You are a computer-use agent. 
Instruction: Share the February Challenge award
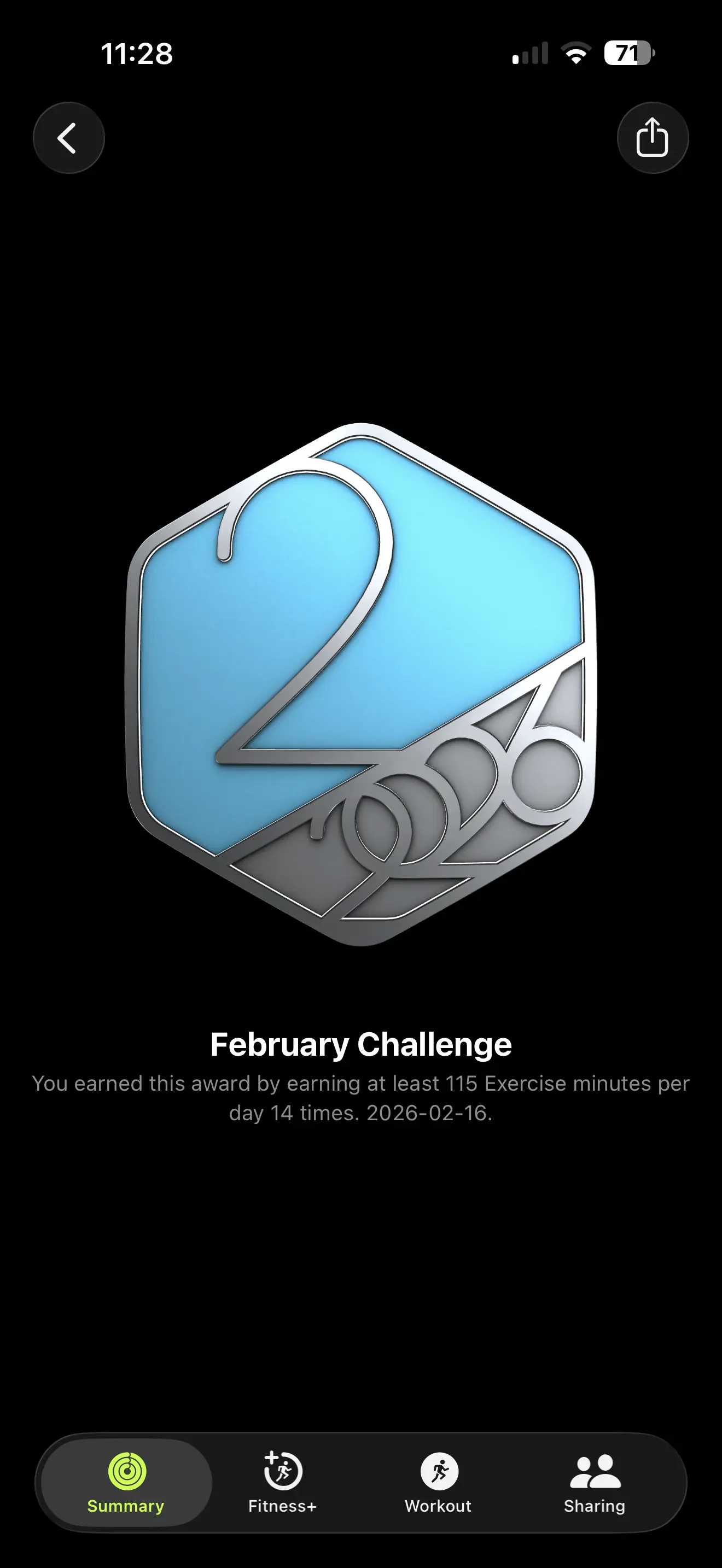[653, 138]
